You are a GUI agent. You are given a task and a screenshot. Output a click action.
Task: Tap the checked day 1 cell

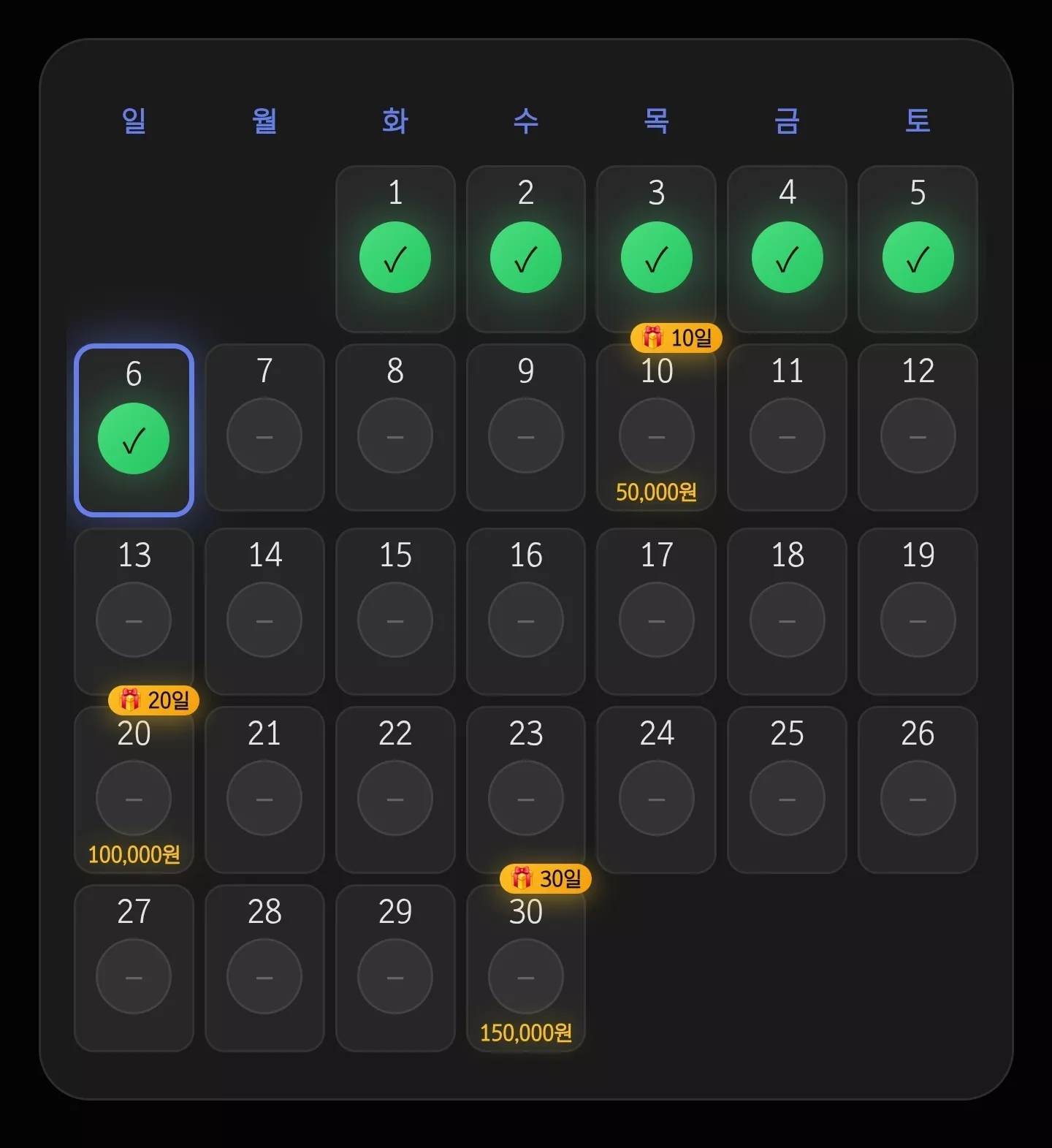point(395,249)
